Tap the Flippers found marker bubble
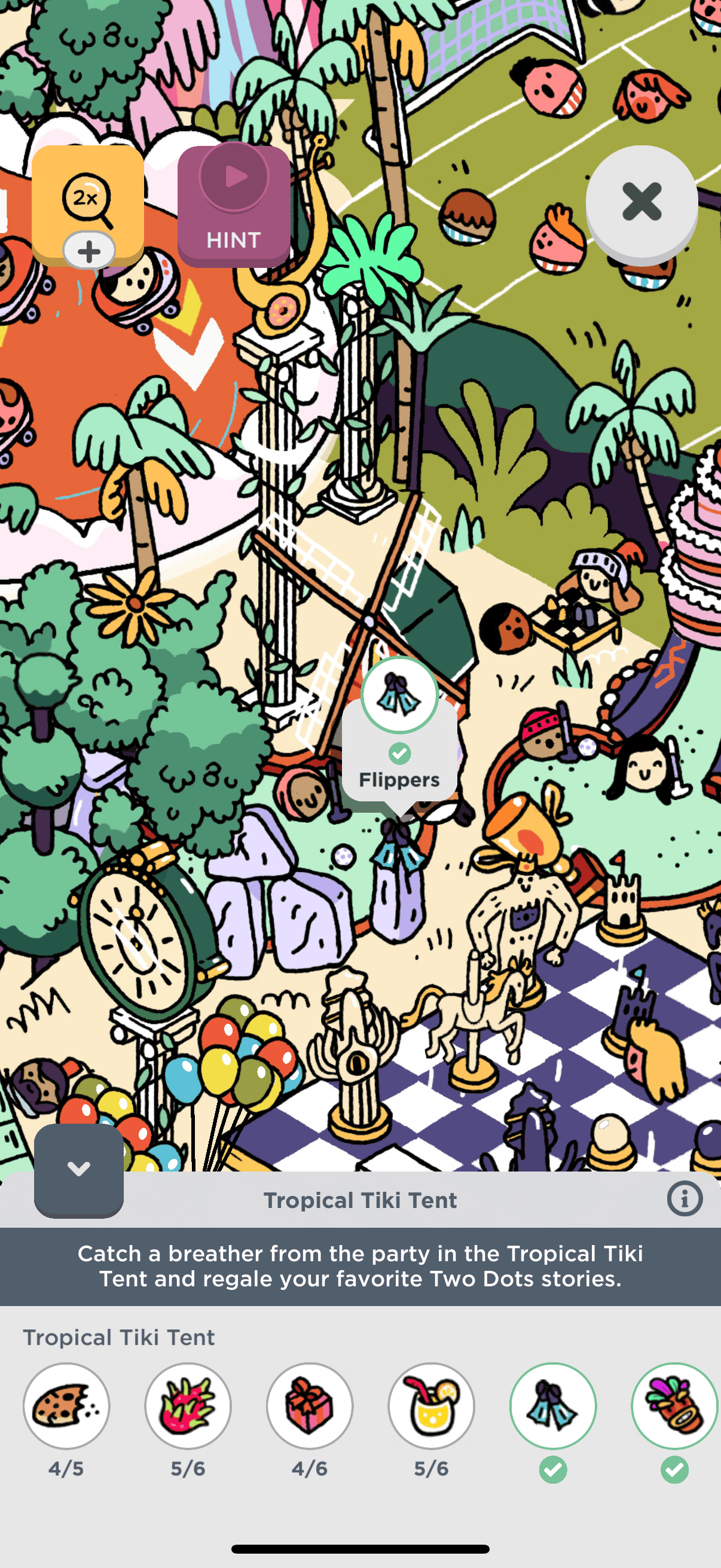Screen dimensions: 721x1568 399,737
